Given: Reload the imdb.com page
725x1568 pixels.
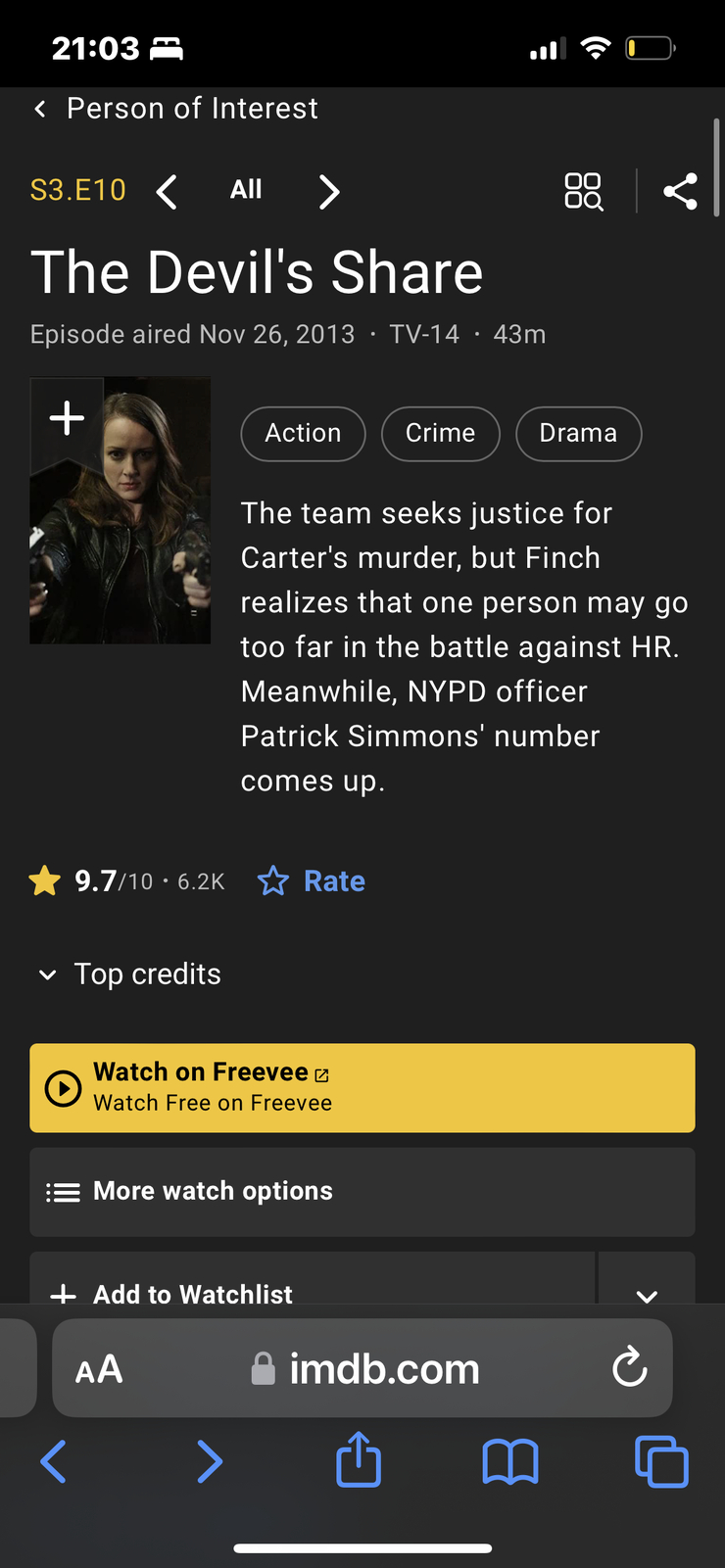Looking at the screenshot, I should (630, 1367).
